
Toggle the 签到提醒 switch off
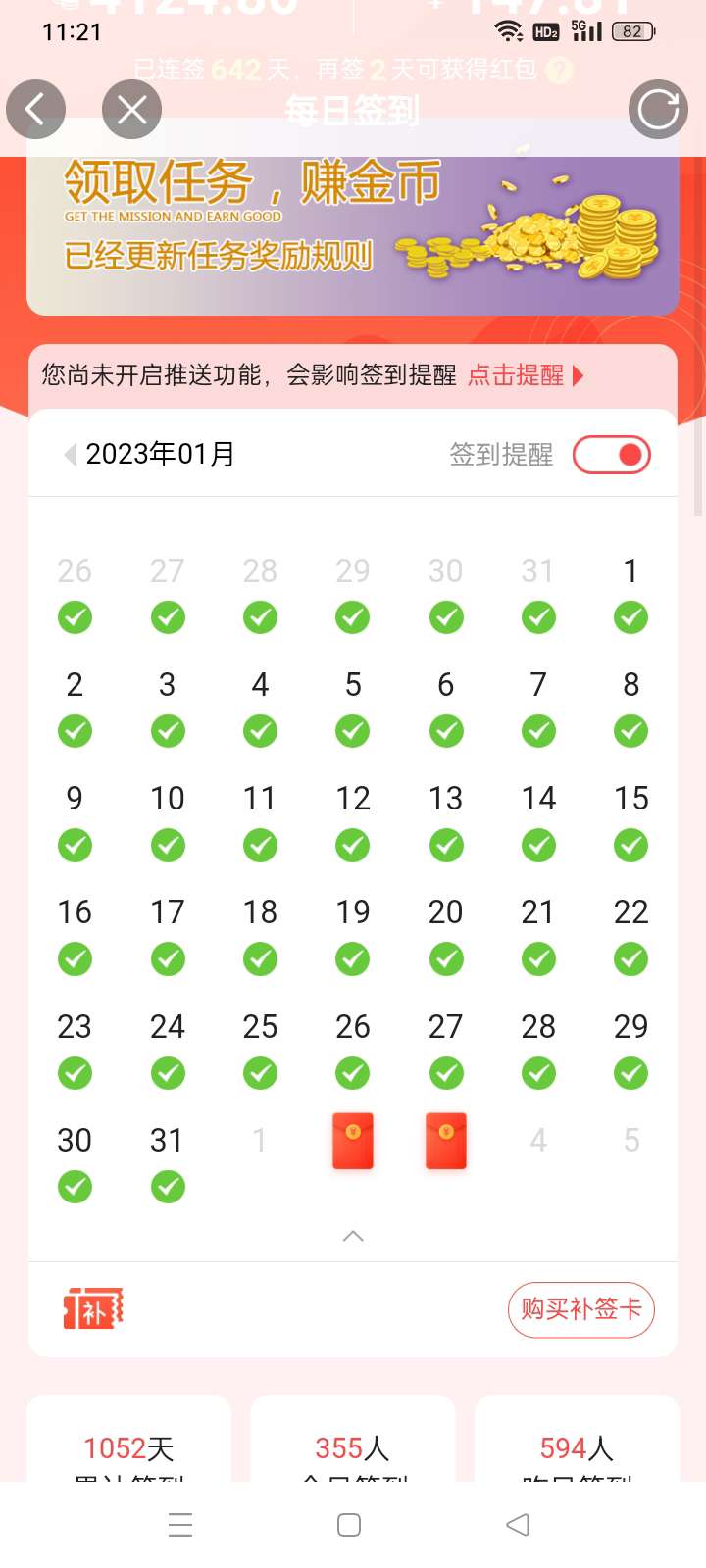pos(612,455)
